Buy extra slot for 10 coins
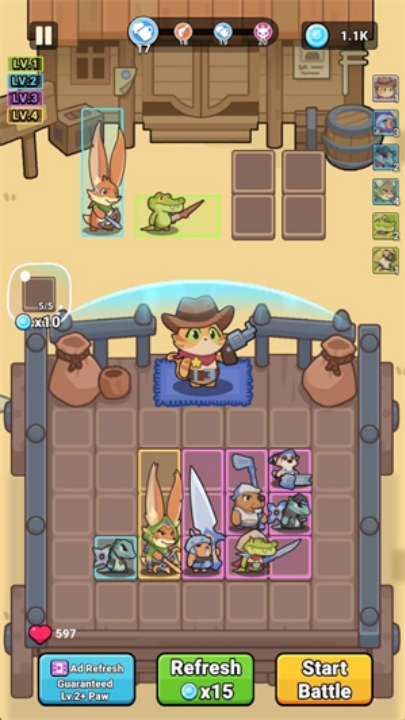The height and width of the screenshot is (720, 405). pos(39,297)
